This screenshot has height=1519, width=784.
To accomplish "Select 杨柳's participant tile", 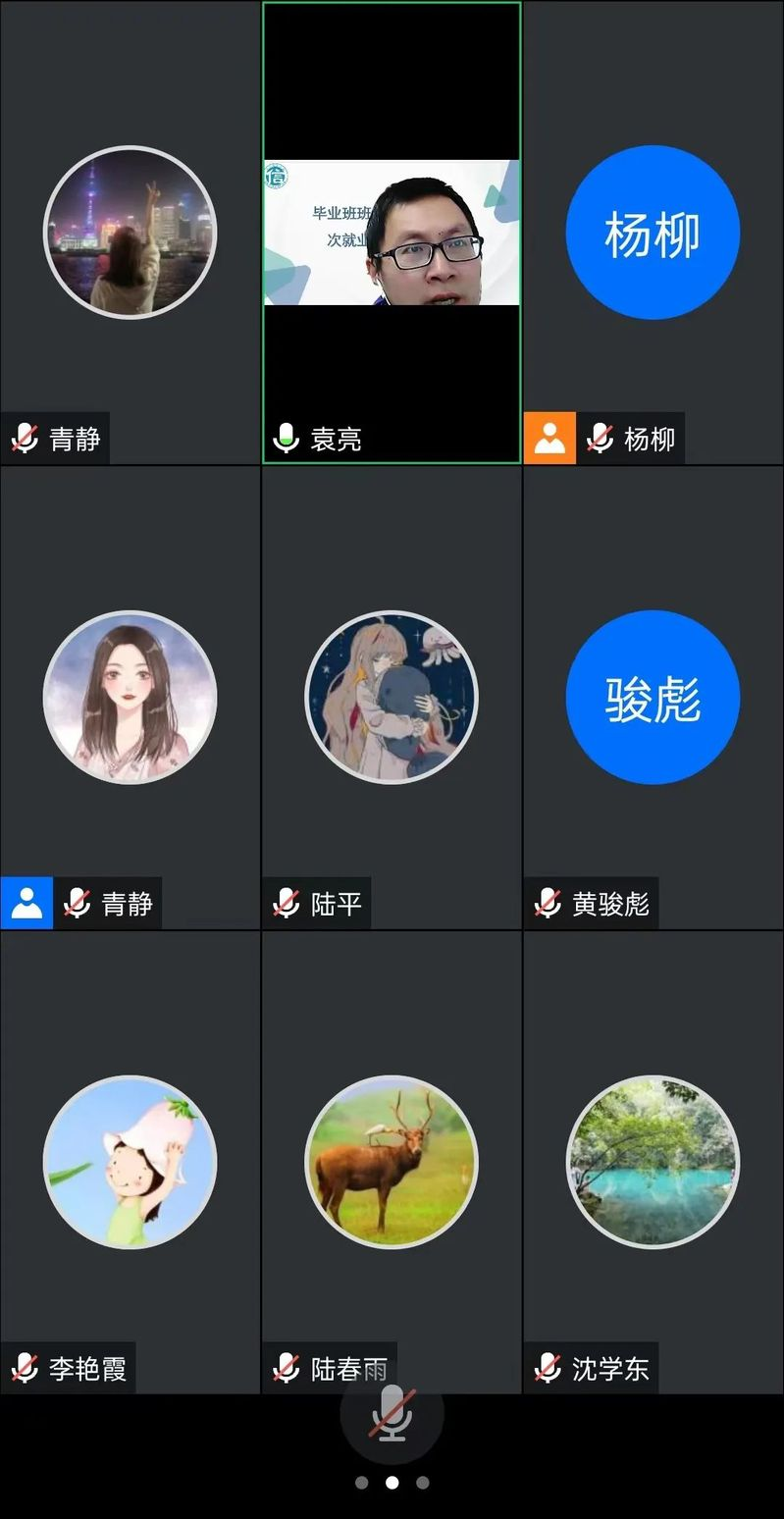I will pos(653,233).
